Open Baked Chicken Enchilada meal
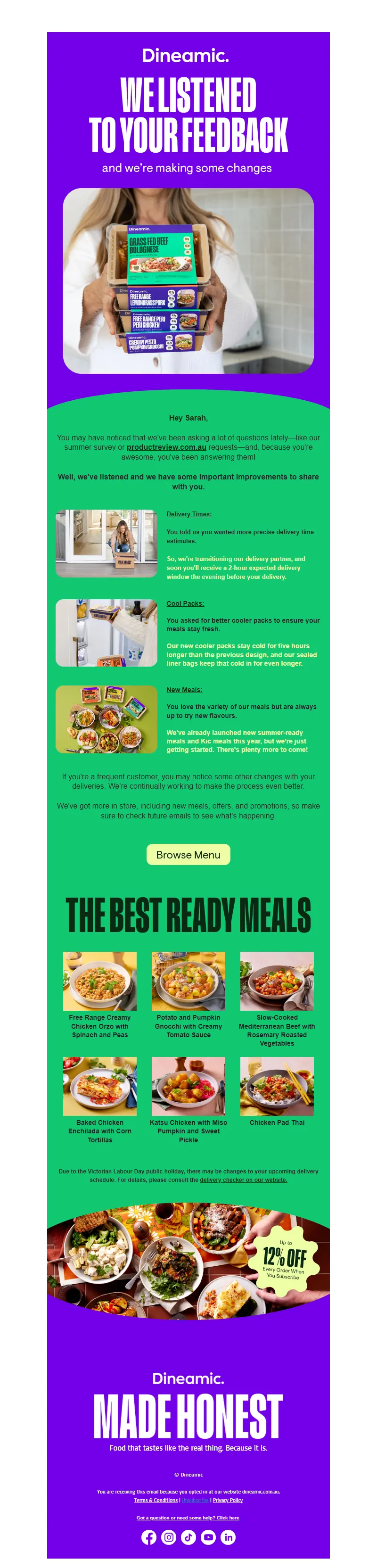The height and width of the screenshot is (1568, 377). [100, 1086]
